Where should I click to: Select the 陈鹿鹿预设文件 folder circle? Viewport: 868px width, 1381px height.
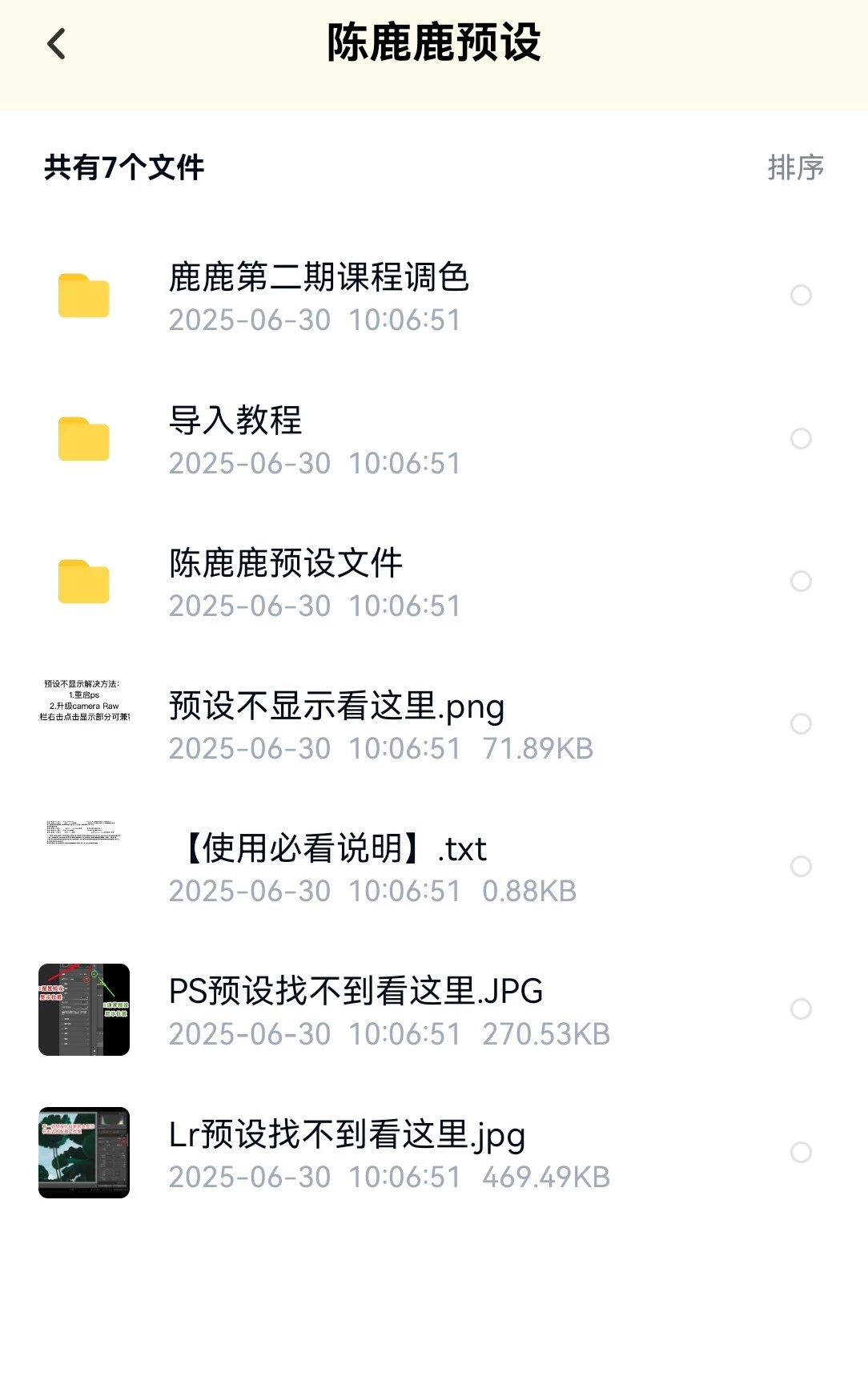coord(801,581)
